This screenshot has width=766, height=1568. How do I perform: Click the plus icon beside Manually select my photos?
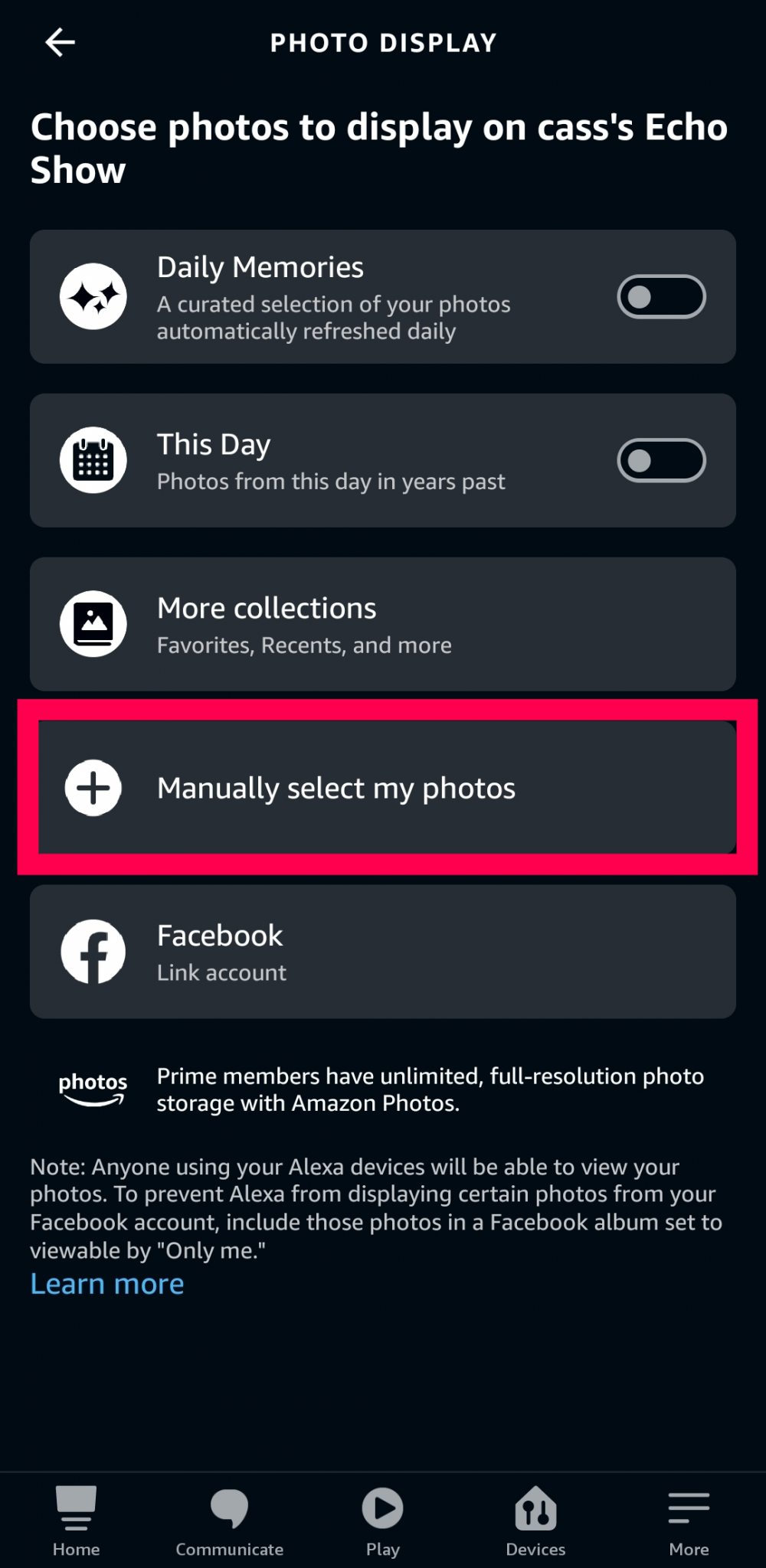[93, 787]
